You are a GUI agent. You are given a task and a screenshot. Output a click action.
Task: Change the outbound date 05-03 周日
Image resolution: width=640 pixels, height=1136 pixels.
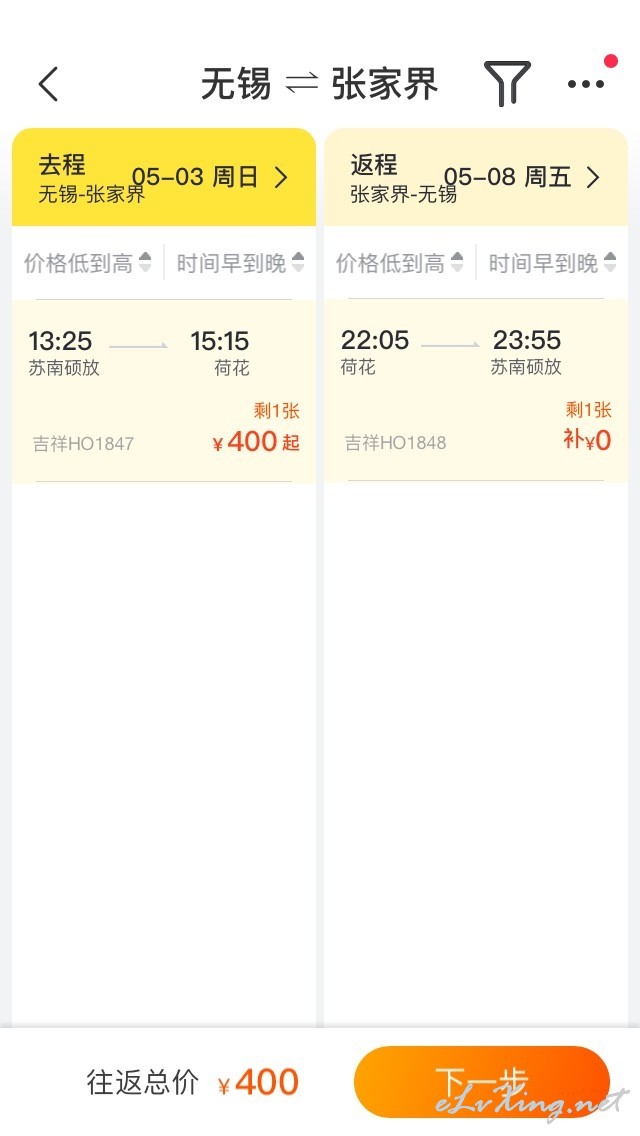coord(210,178)
